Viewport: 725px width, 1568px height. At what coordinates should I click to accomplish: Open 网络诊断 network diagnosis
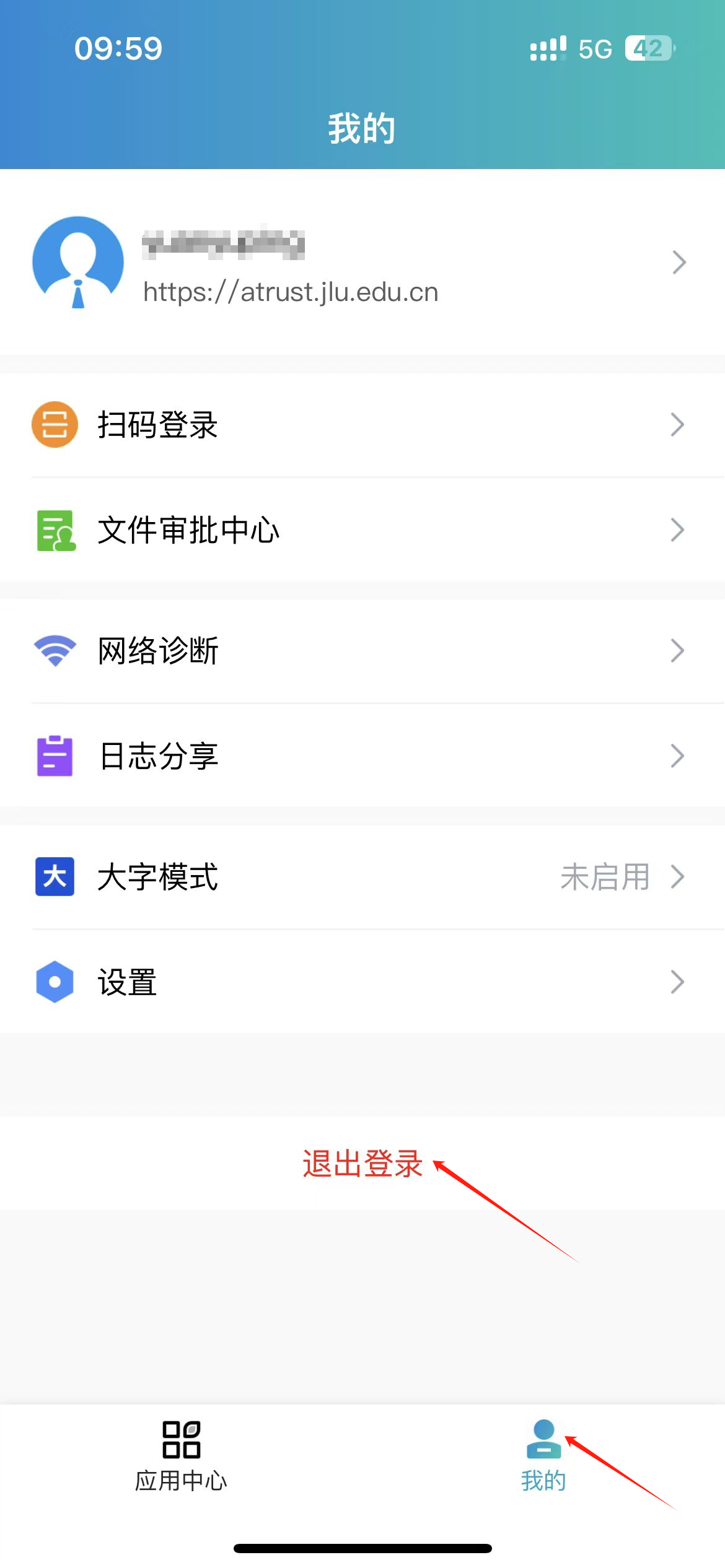[x=362, y=651]
